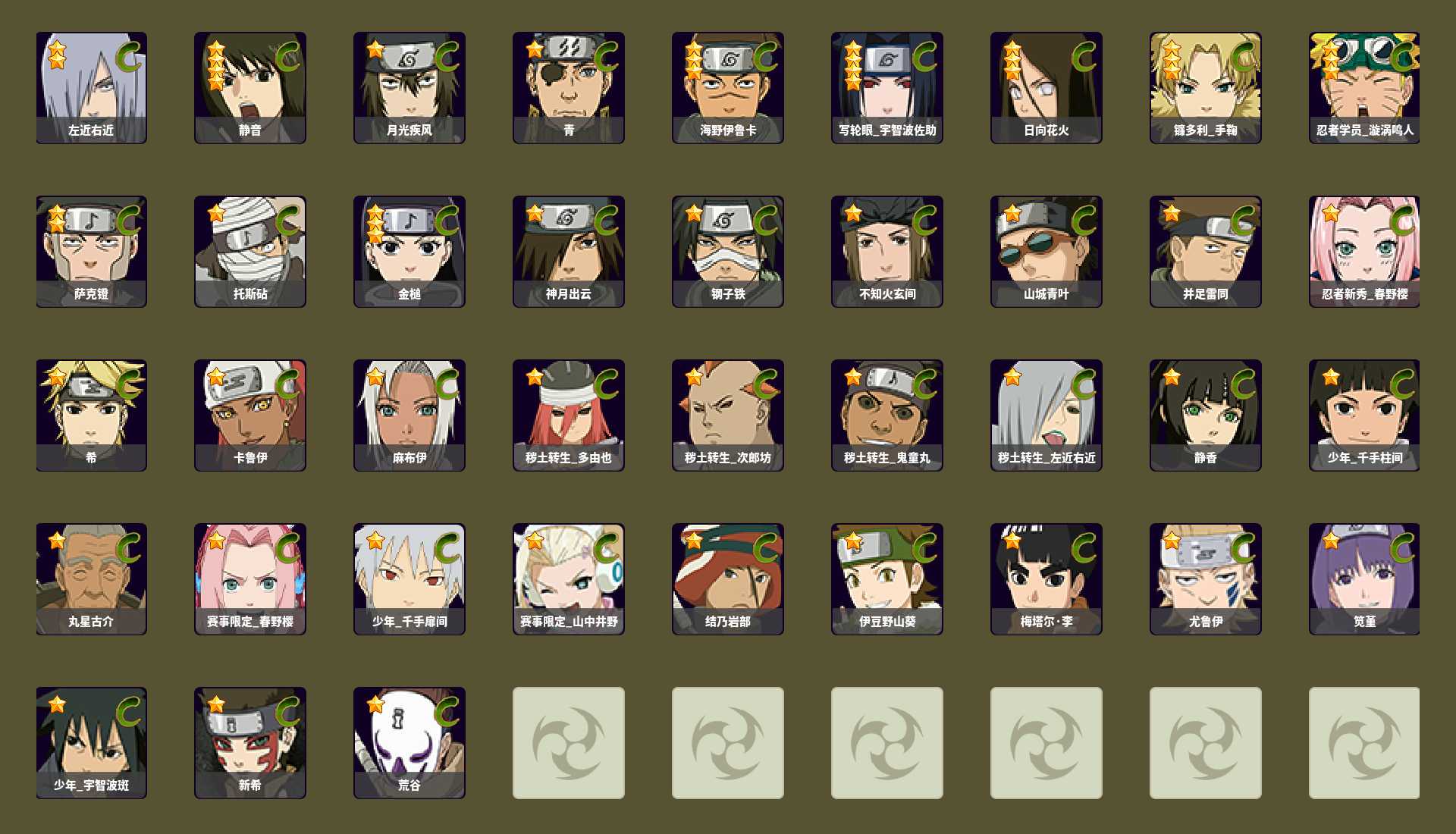Select the 少年_千手柱间 card
The image size is (1456, 834).
point(1364,415)
